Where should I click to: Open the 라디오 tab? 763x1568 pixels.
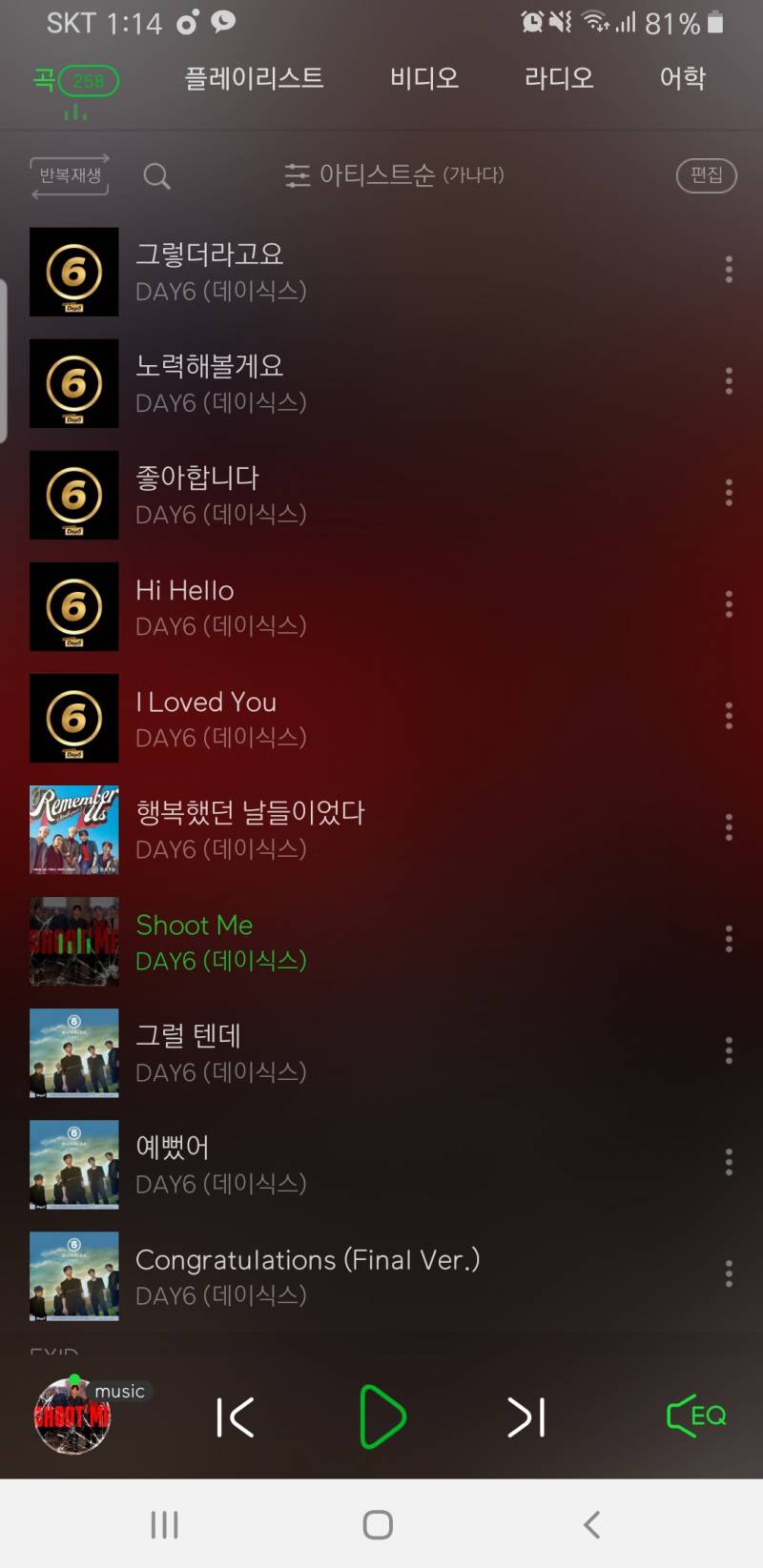559,78
